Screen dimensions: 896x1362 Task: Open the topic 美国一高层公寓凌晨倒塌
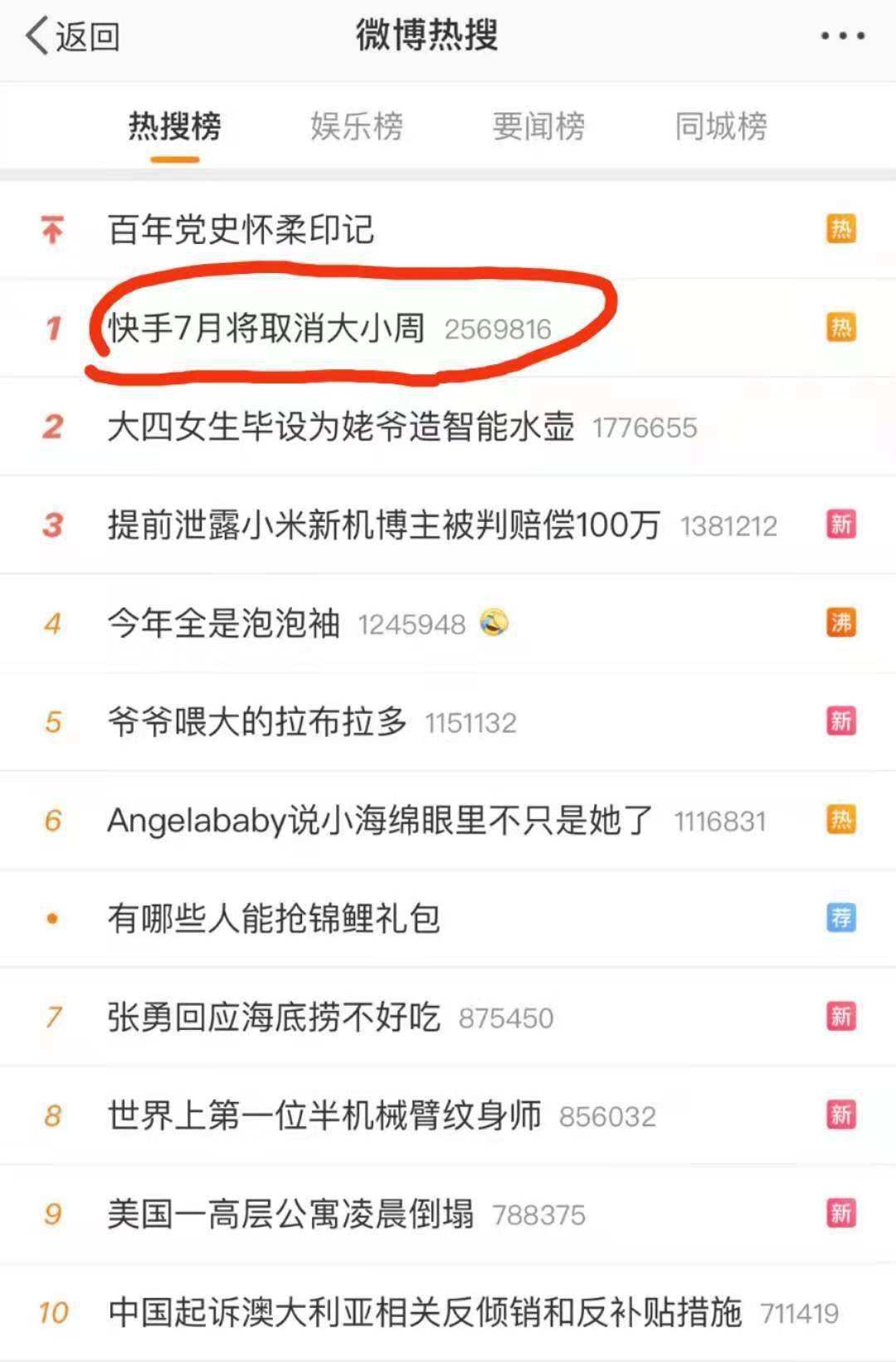pyautogui.click(x=290, y=1213)
